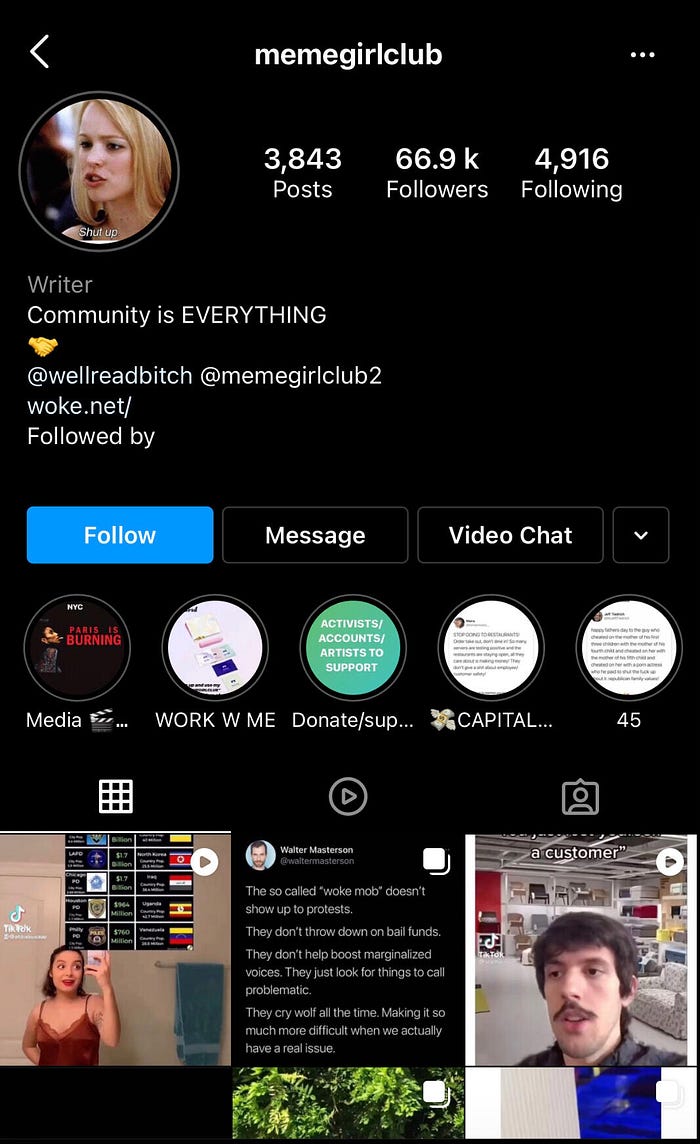Viewport: 700px width, 1144px height.
Task: Go back using the top-left arrow
Action: pyautogui.click(x=39, y=52)
